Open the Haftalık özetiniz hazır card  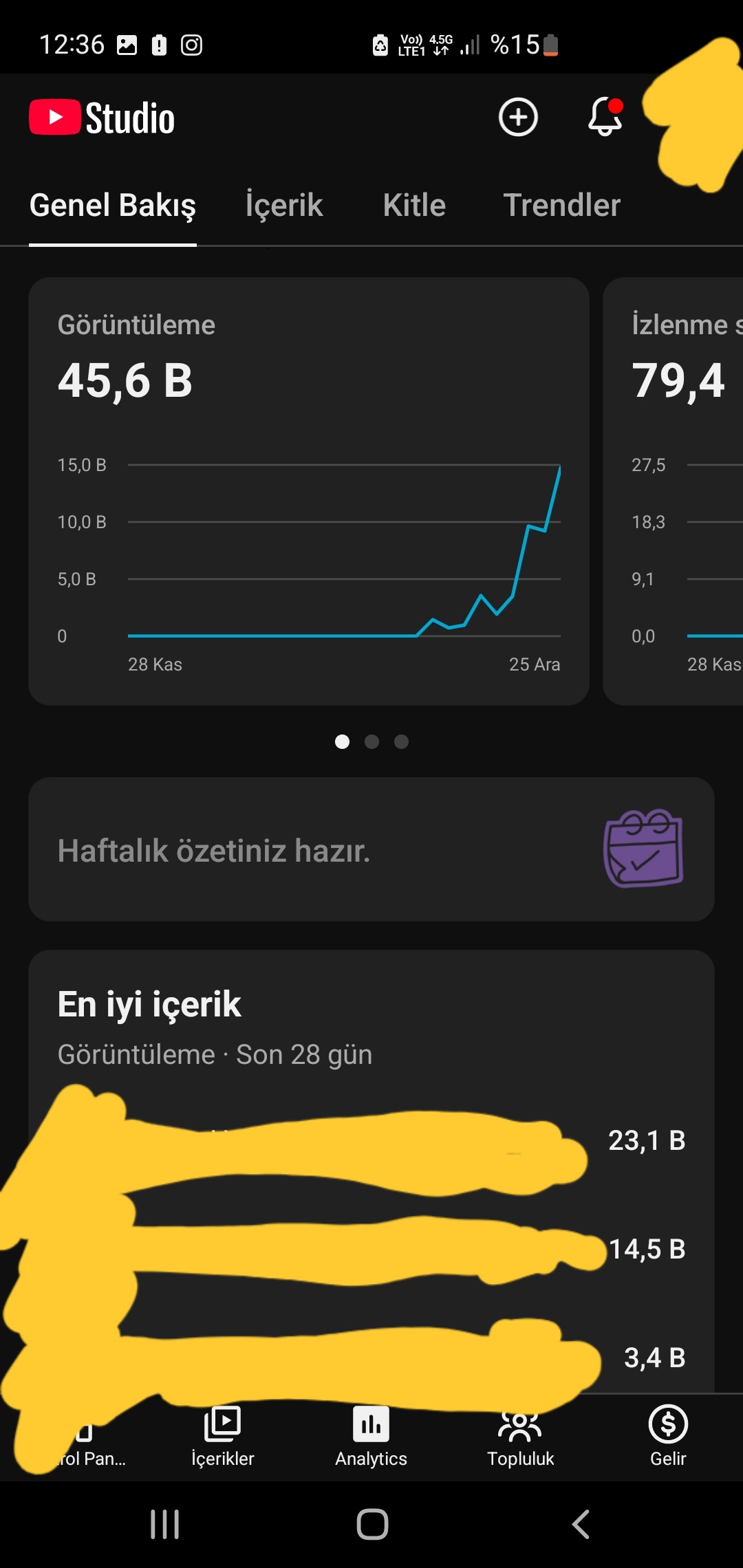pos(371,849)
